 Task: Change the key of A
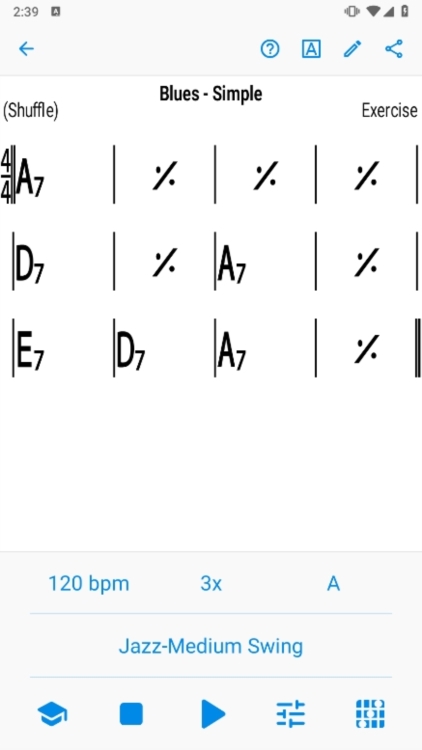coord(333,584)
